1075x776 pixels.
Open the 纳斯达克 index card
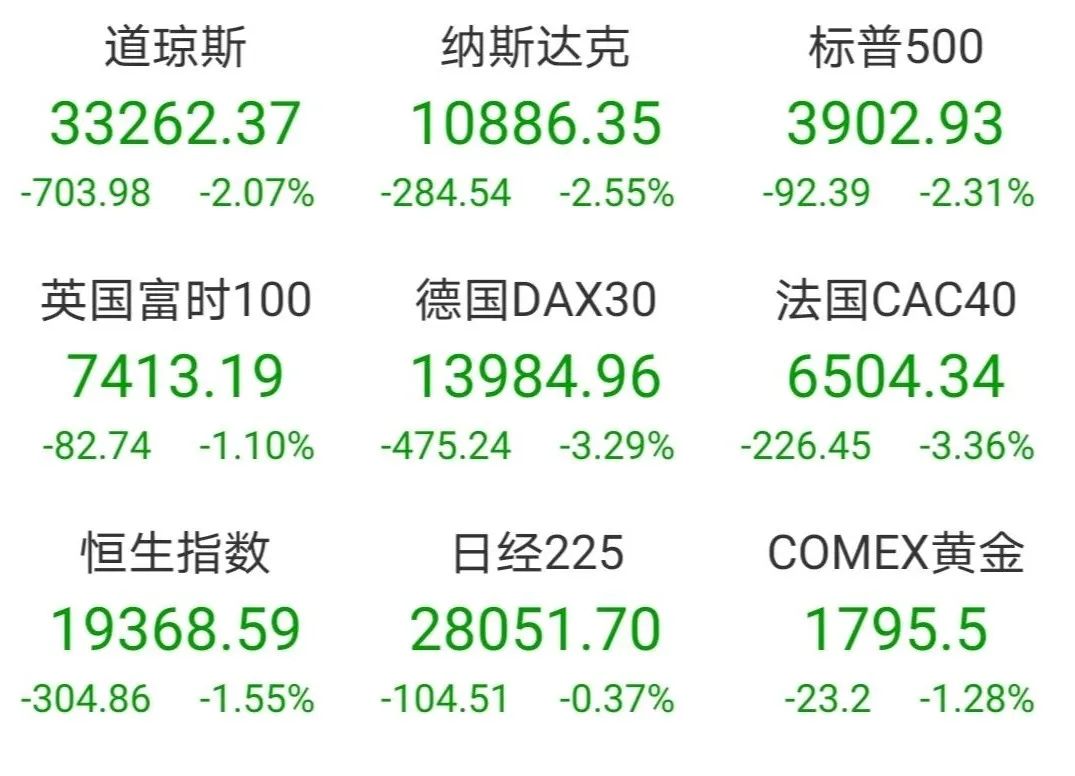pos(535,123)
